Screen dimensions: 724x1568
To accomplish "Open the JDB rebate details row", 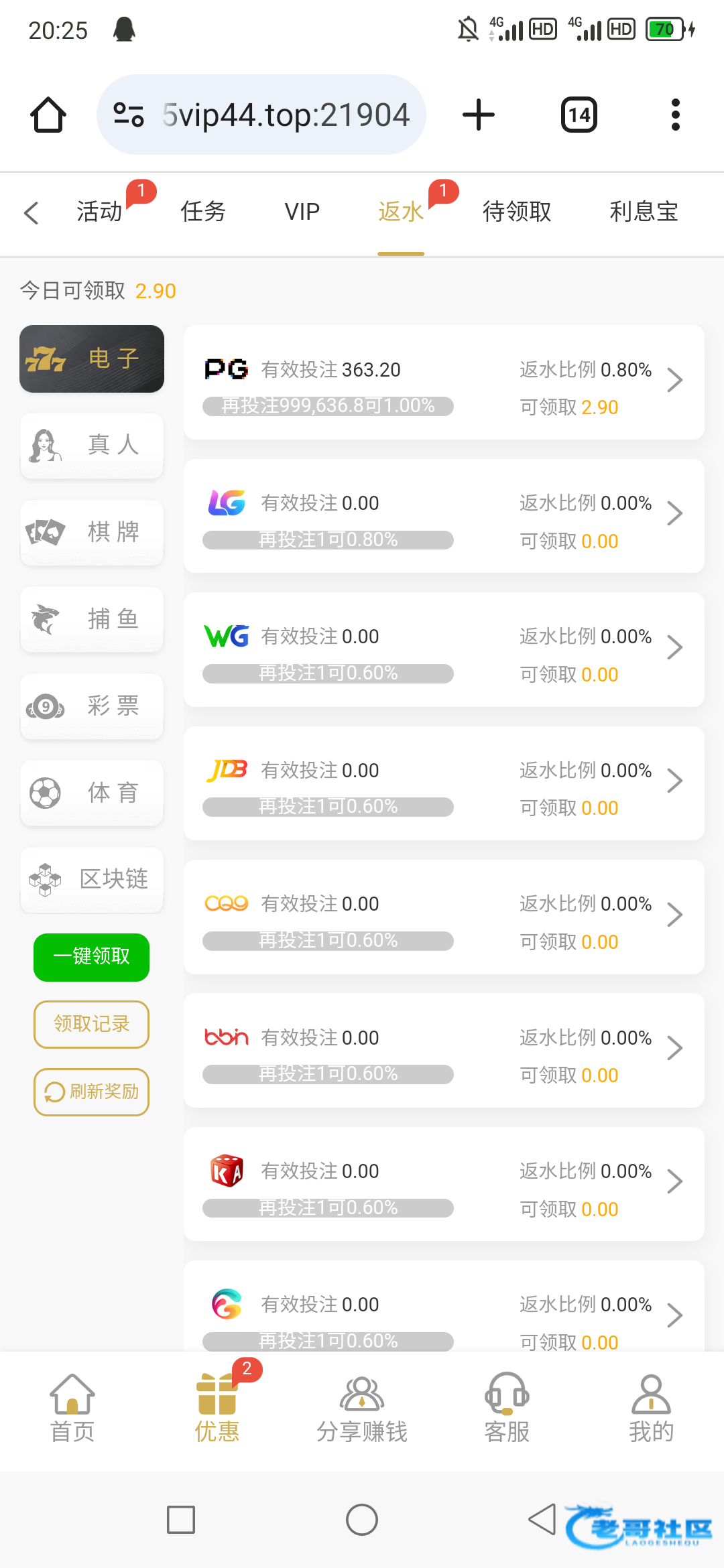I will pos(444,783).
